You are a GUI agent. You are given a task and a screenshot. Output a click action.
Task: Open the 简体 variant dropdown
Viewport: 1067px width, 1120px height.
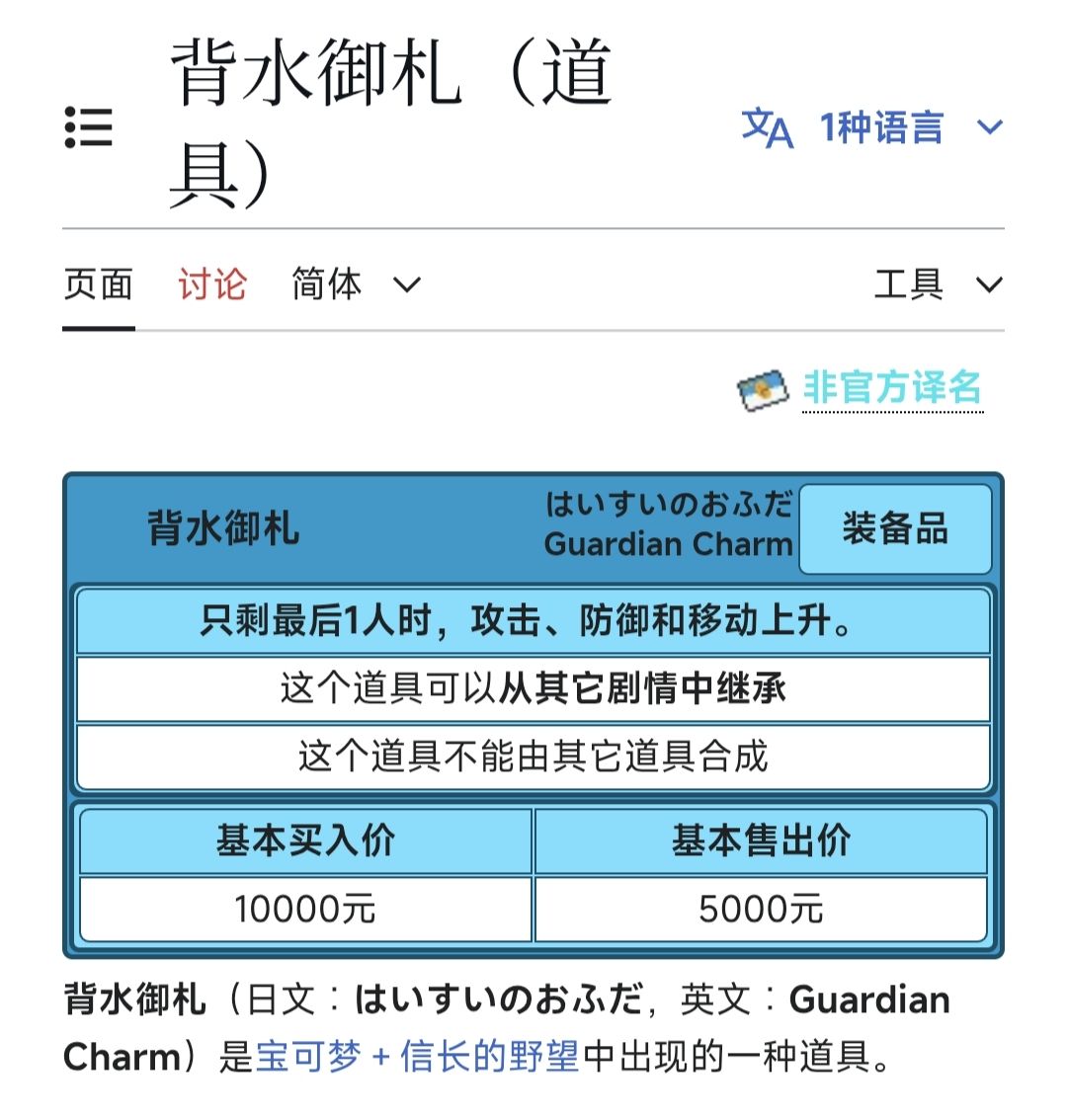[356, 284]
